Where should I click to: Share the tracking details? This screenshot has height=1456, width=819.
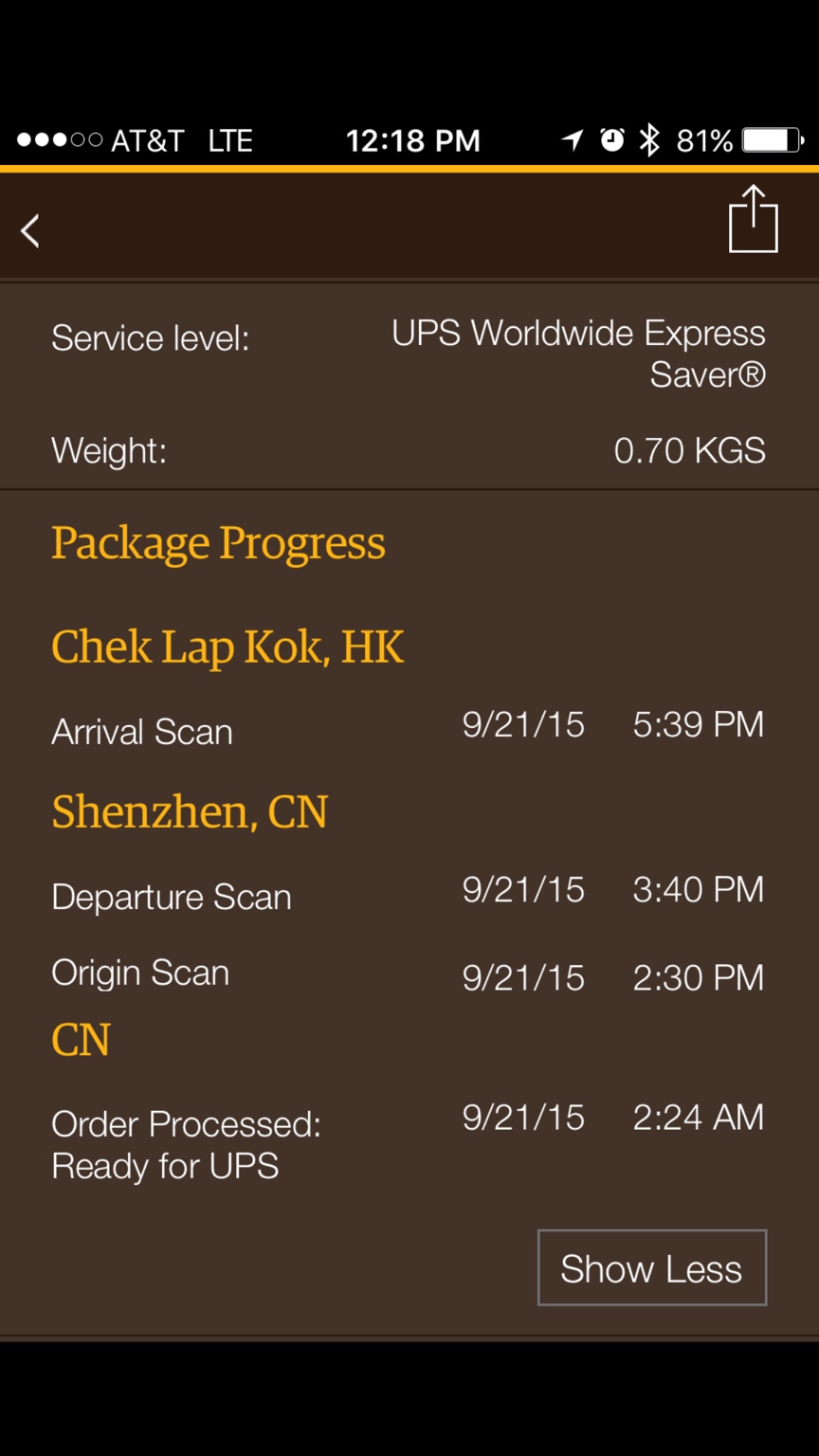pyautogui.click(x=753, y=220)
